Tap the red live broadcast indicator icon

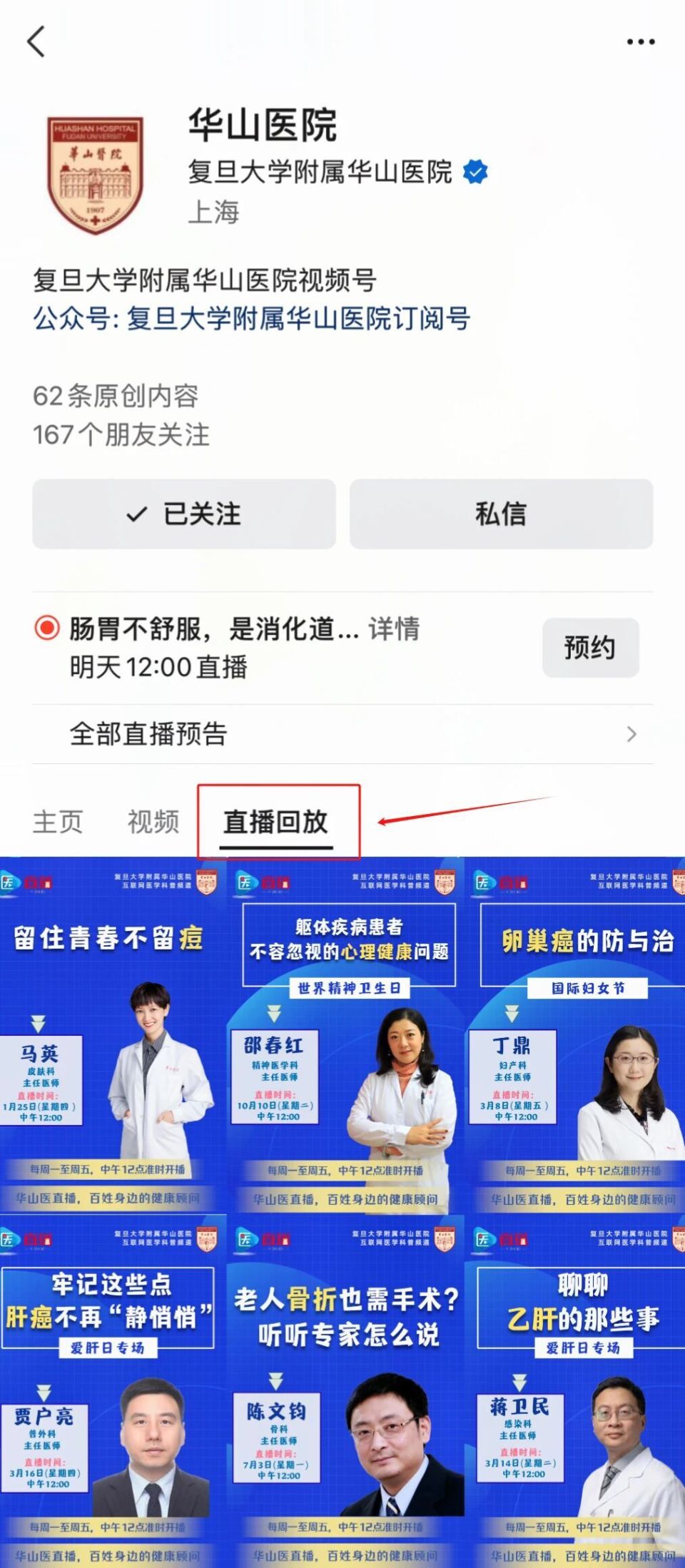click(x=46, y=628)
